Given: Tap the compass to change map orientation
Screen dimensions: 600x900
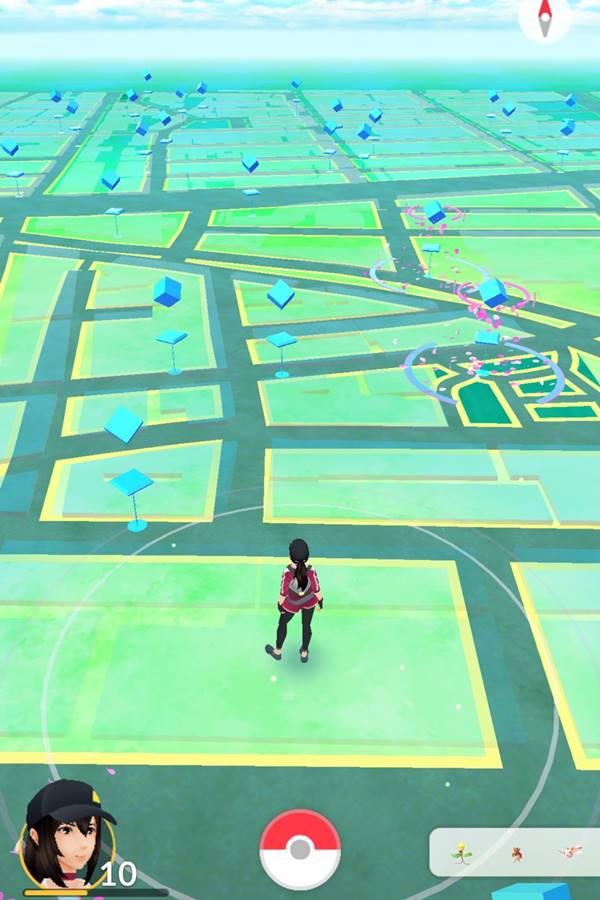Looking at the screenshot, I should [x=545, y=20].
